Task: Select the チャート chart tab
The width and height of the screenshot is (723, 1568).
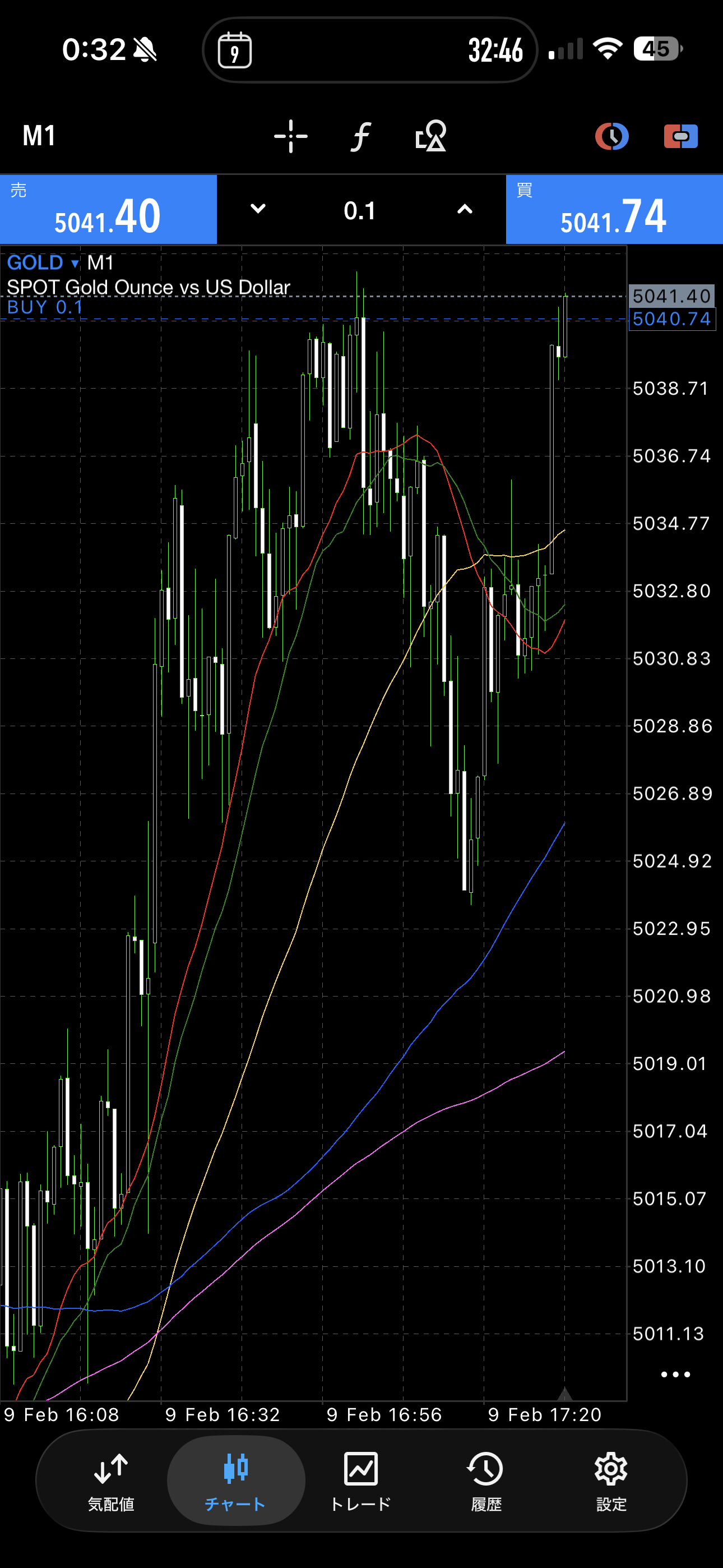Action: click(235, 1481)
